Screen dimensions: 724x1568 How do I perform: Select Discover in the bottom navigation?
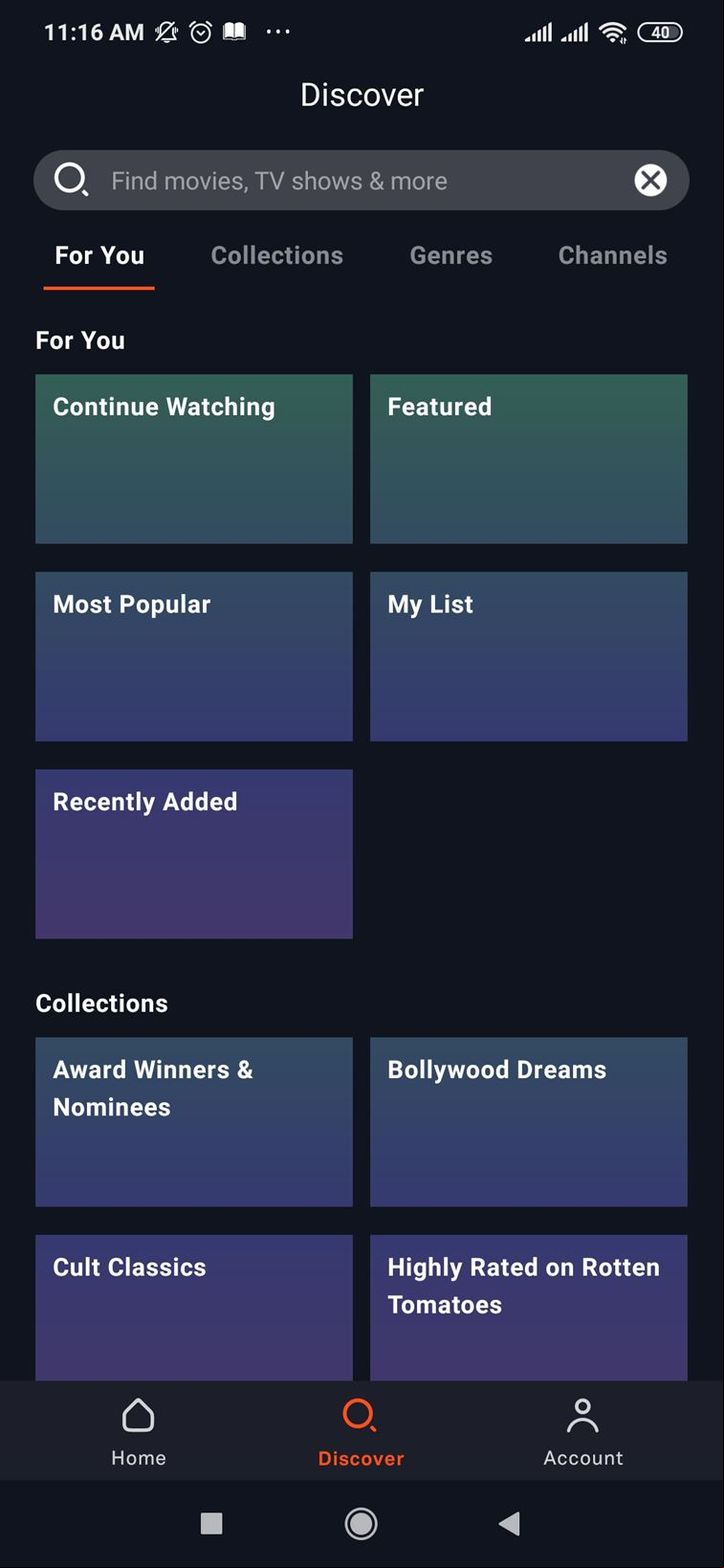pos(361,1432)
